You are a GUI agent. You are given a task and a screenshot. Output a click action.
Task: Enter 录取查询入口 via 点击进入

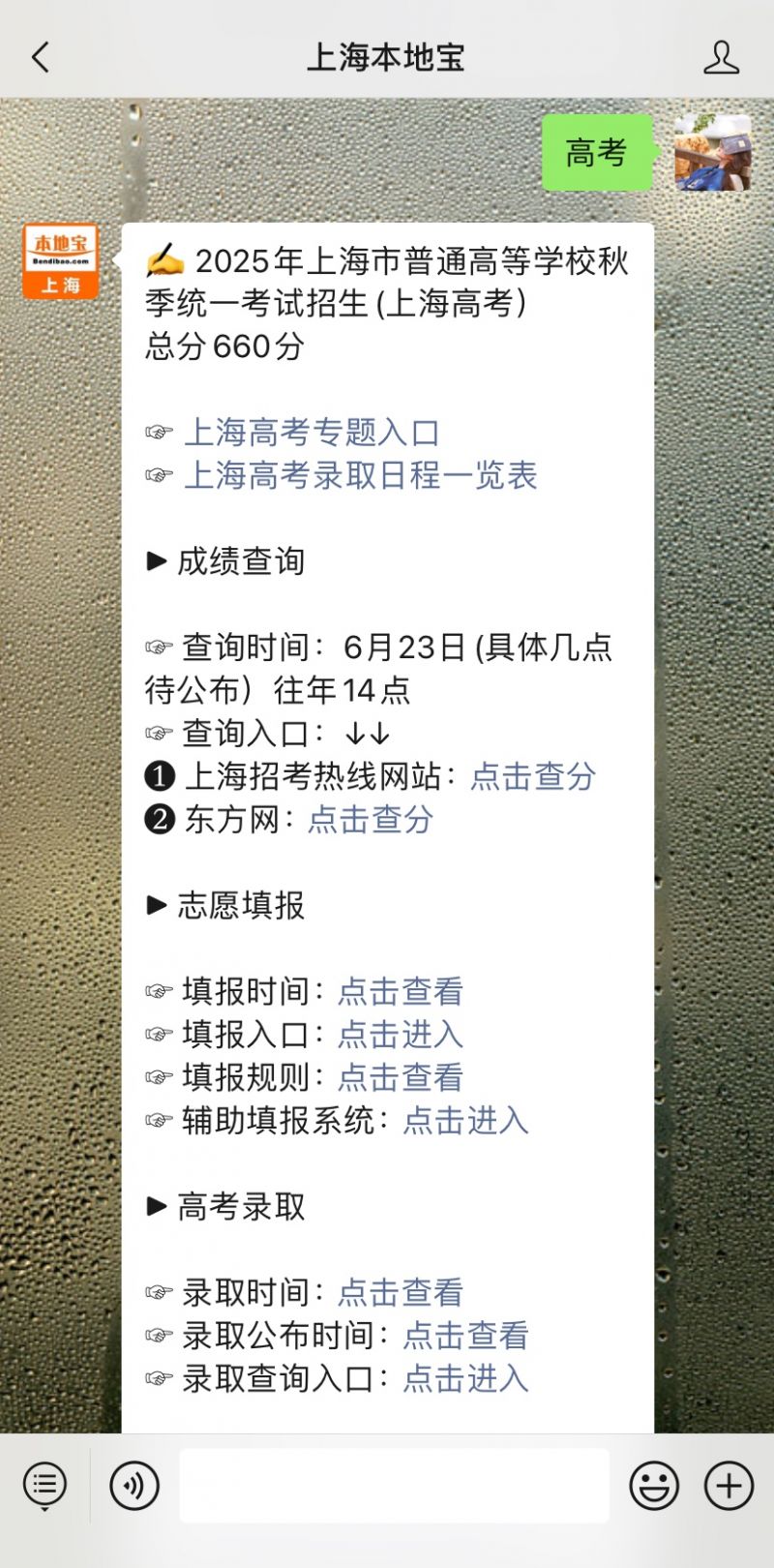465,1378
